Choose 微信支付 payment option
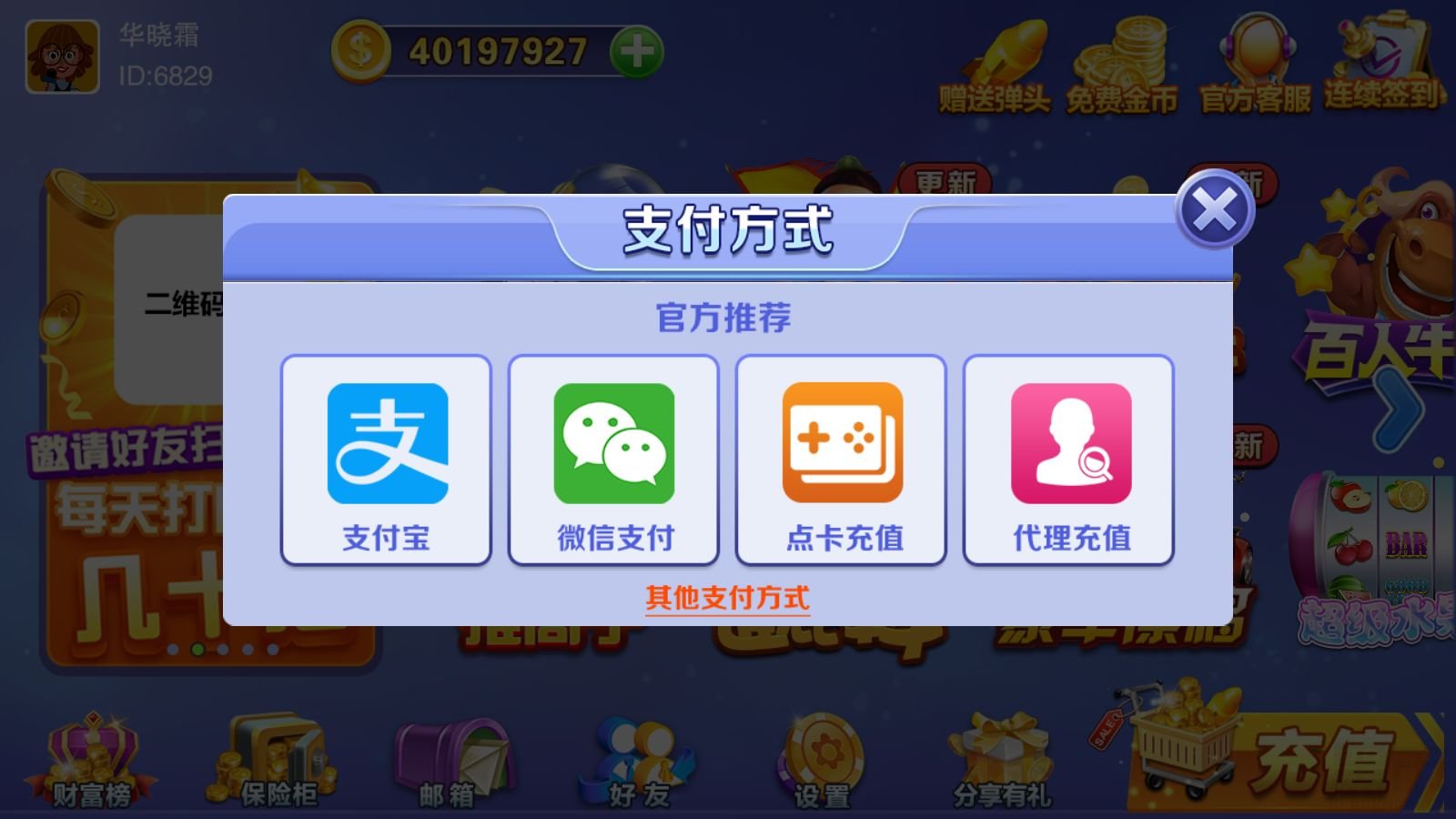The image size is (1456, 819). pos(613,460)
